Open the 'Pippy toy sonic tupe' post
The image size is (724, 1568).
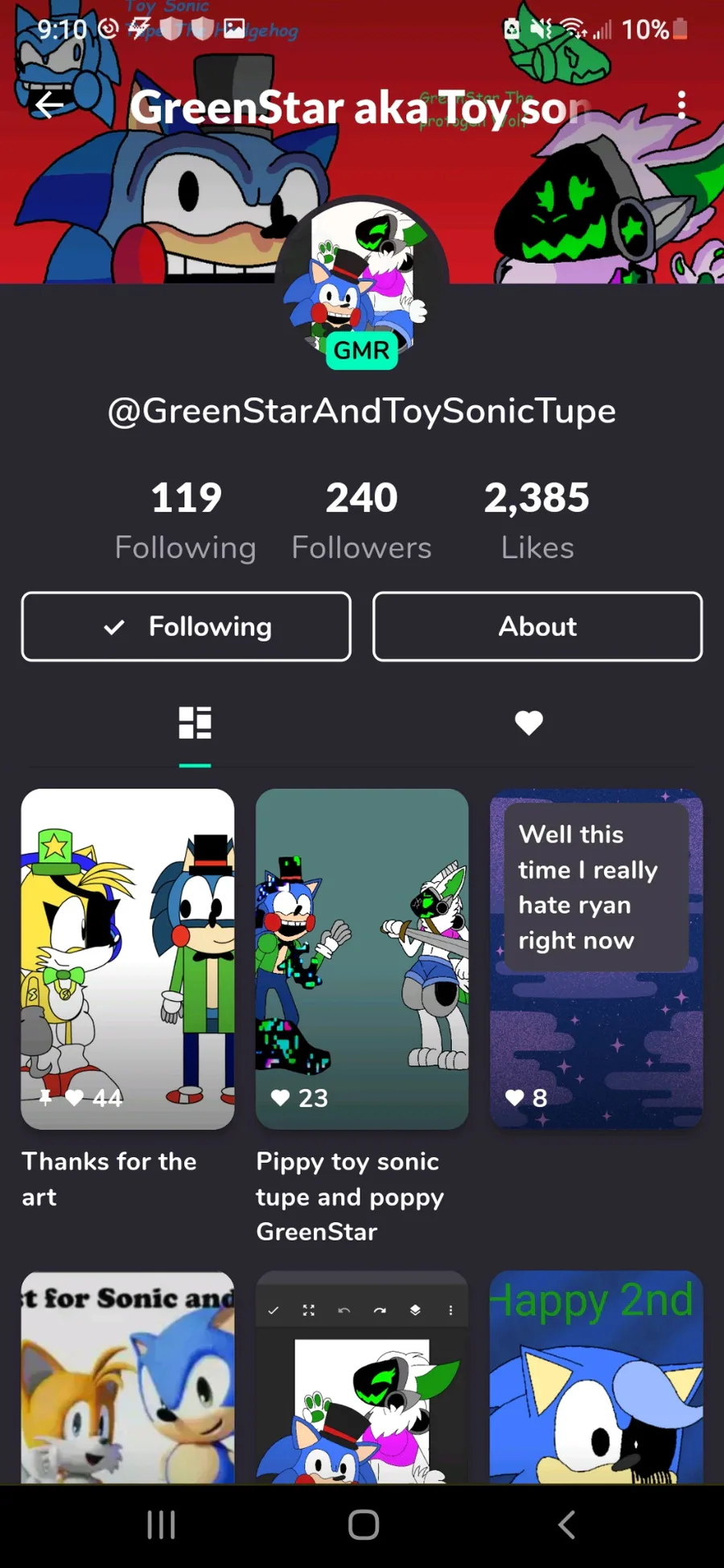[x=362, y=958]
